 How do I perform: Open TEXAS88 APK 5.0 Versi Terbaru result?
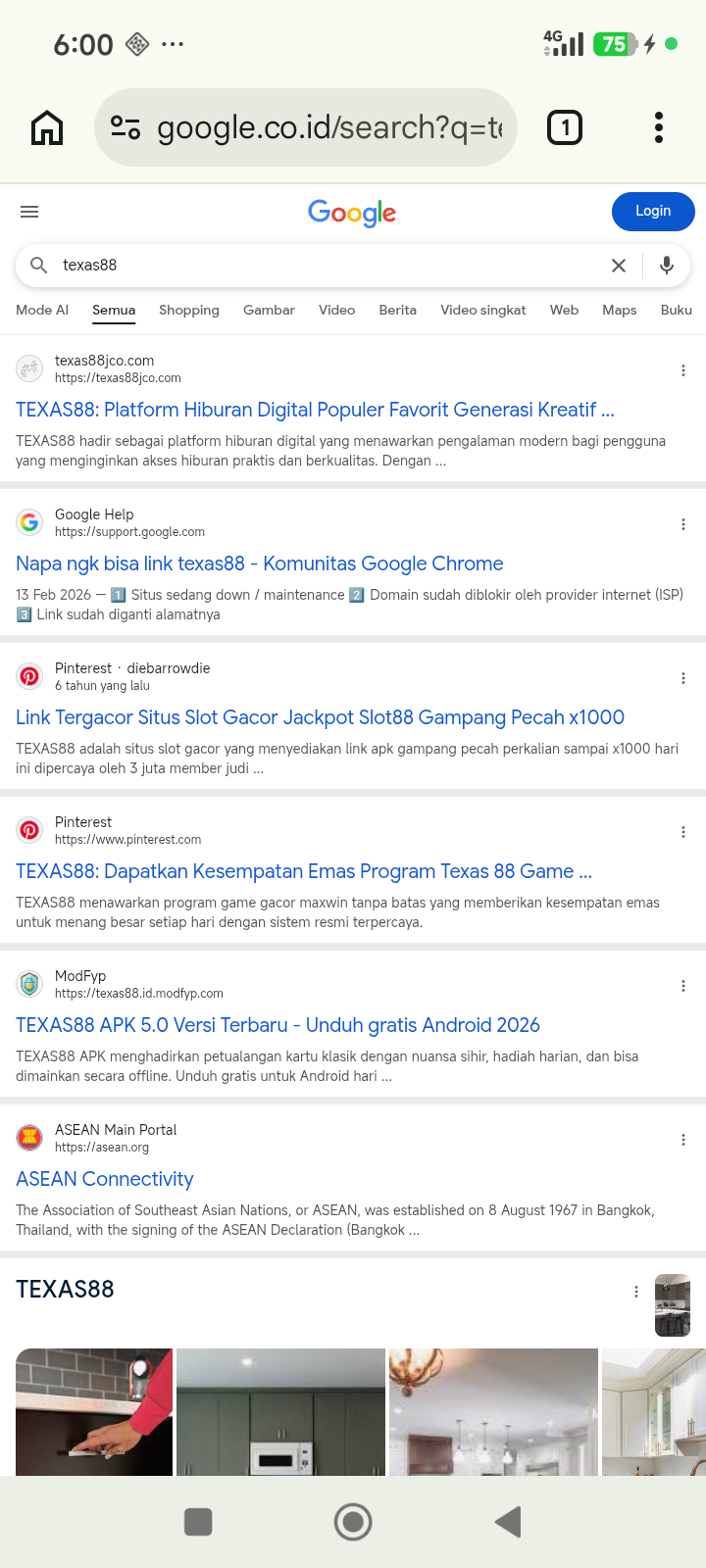click(277, 1025)
